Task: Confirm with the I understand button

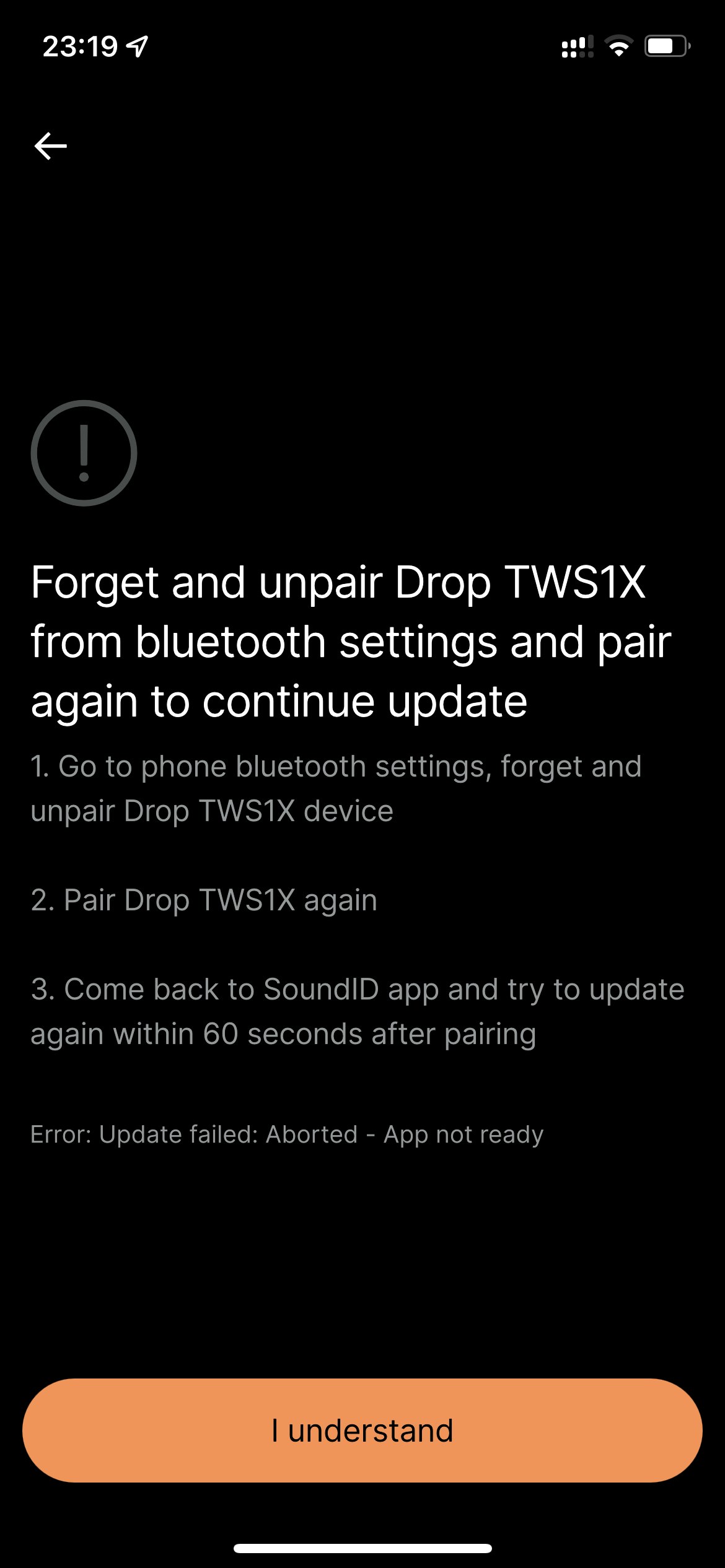Action: [x=362, y=1431]
